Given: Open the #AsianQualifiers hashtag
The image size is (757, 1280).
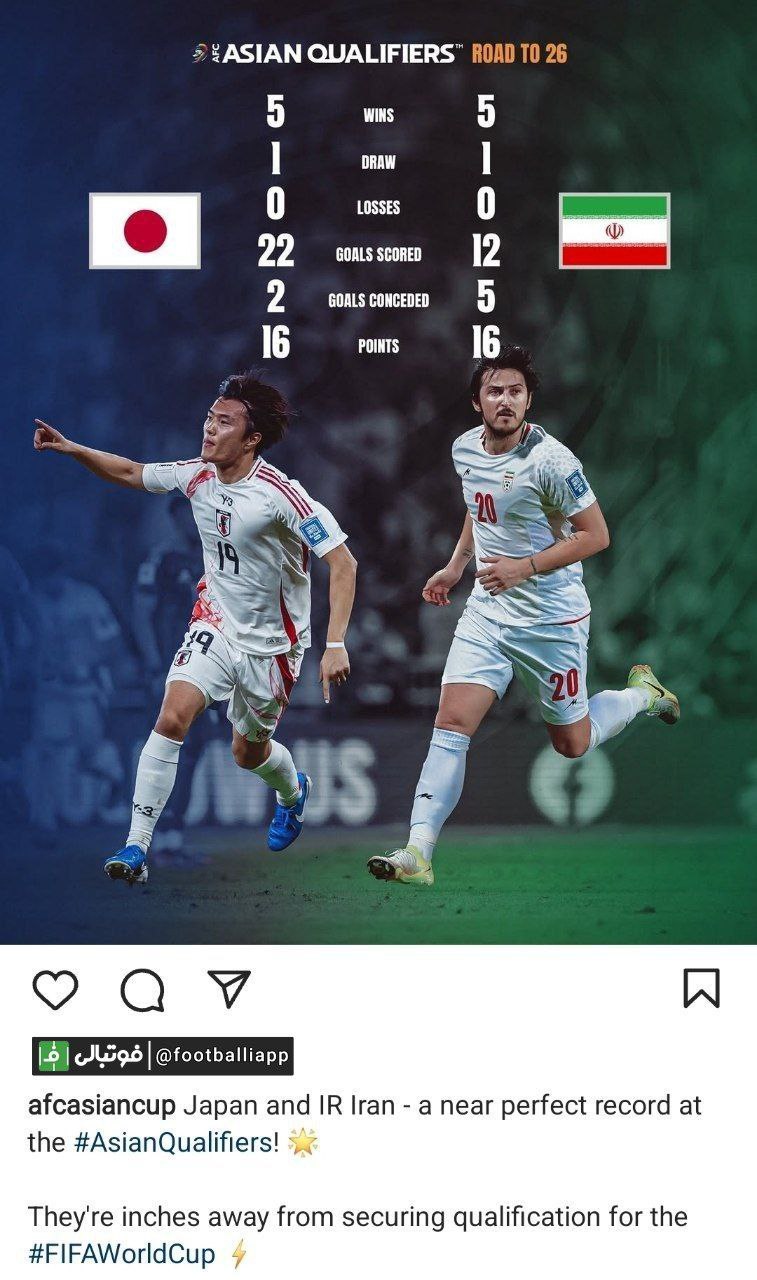Looking at the screenshot, I should pos(176,1143).
